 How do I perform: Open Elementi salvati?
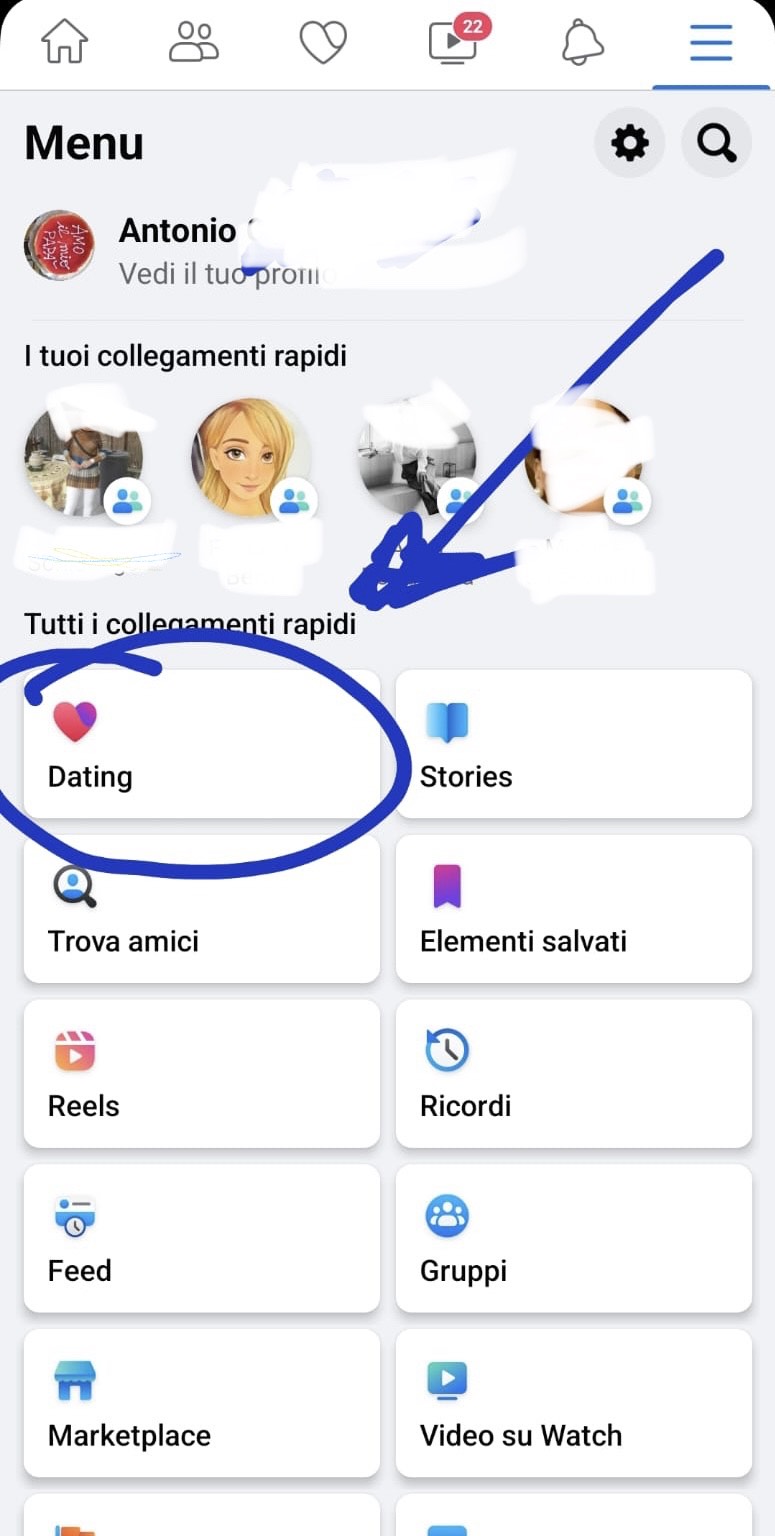573,909
